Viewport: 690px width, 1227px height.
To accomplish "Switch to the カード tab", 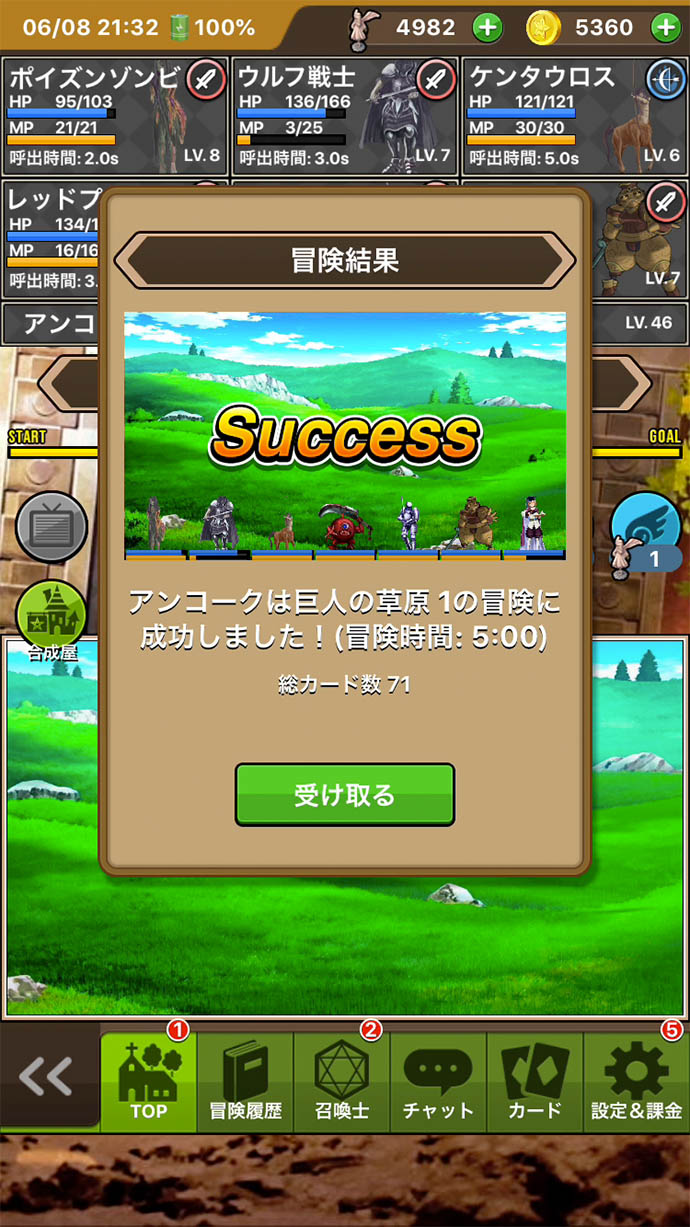I will pos(535,1082).
